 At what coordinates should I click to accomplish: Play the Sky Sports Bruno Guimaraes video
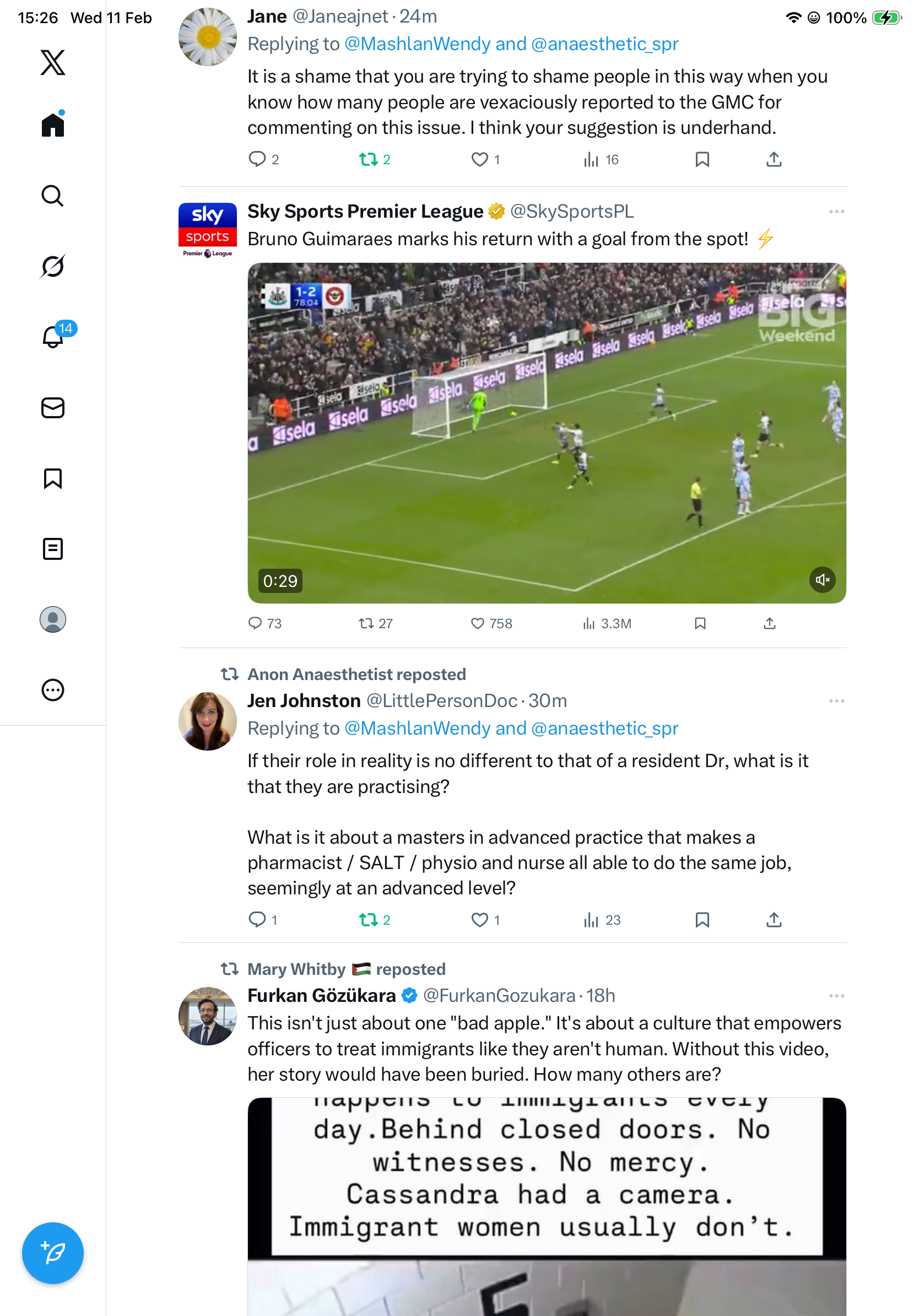546,433
